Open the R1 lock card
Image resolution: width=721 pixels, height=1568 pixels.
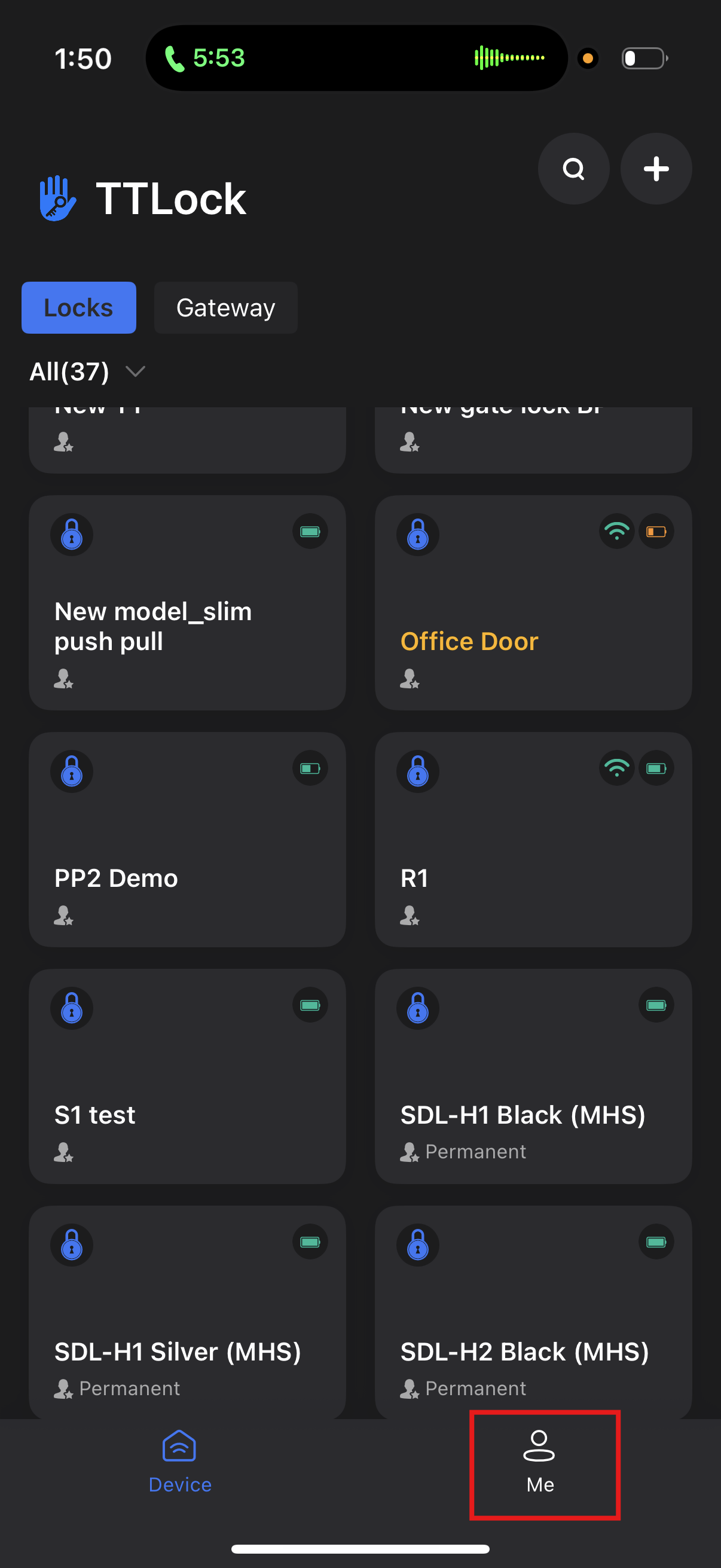(x=533, y=840)
